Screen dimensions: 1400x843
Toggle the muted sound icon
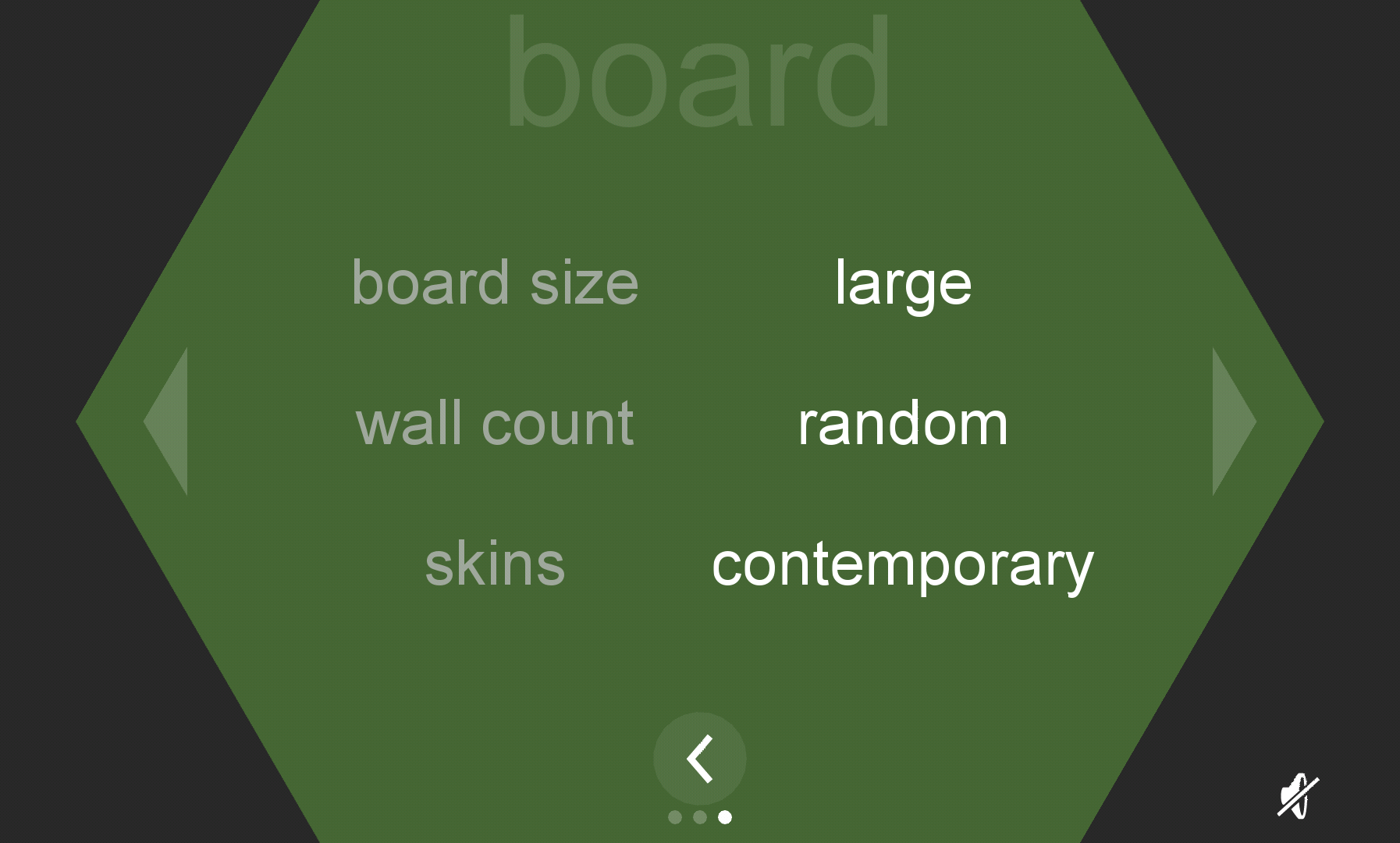(1297, 796)
